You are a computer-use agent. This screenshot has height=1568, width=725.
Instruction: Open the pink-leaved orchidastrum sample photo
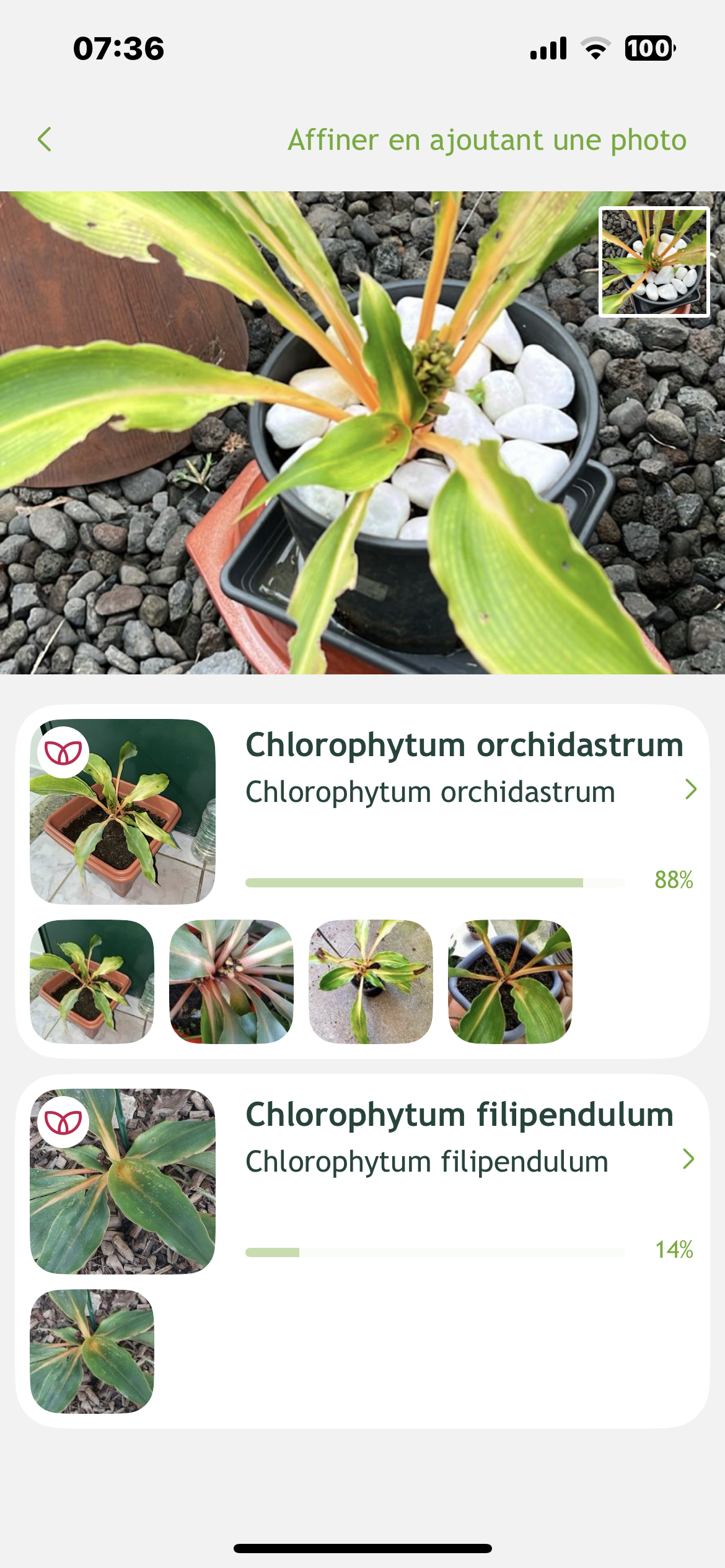pos(231,982)
